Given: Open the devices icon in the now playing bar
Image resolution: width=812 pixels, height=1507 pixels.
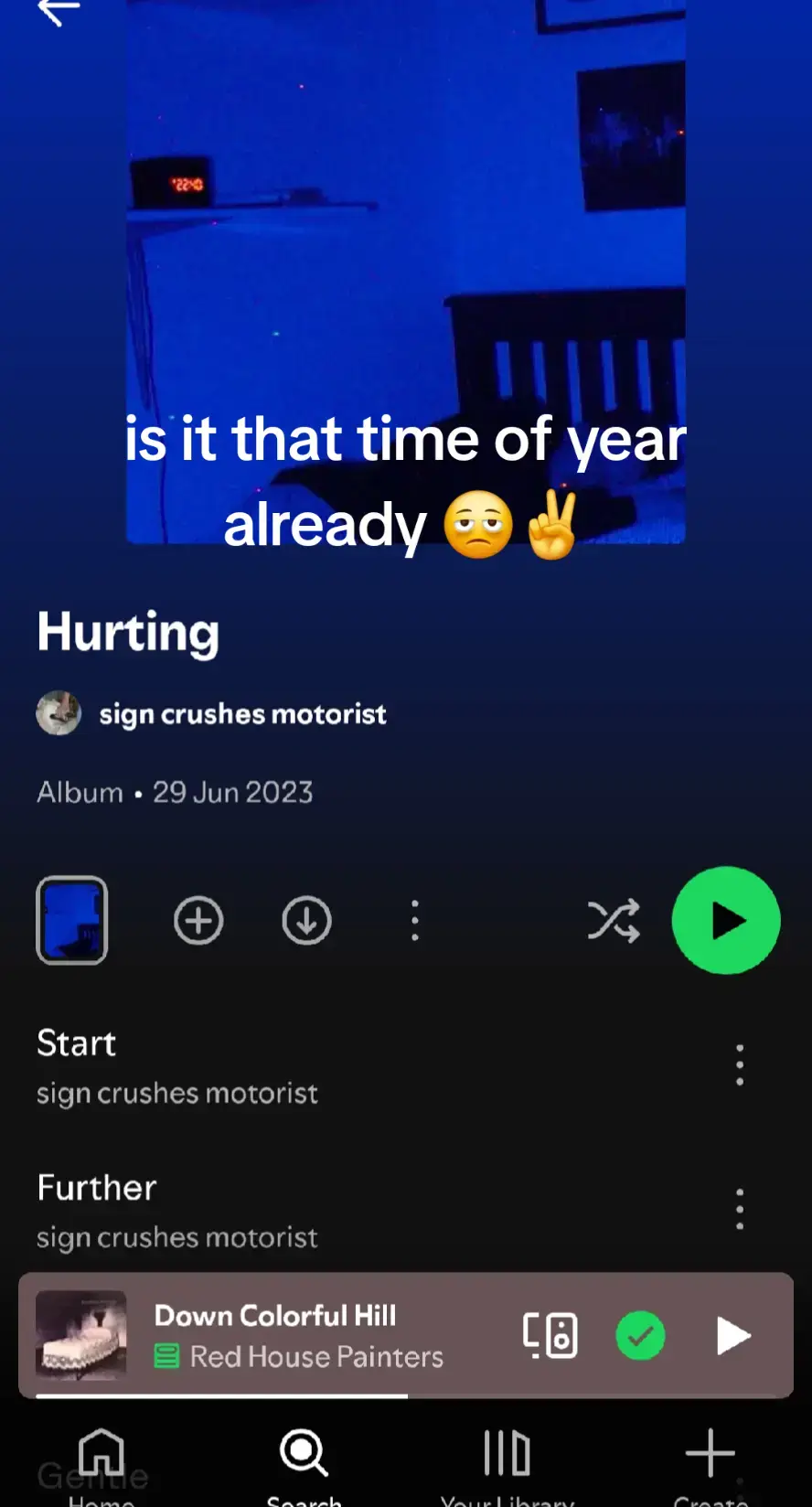Looking at the screenshot, I should (549, 1336).
